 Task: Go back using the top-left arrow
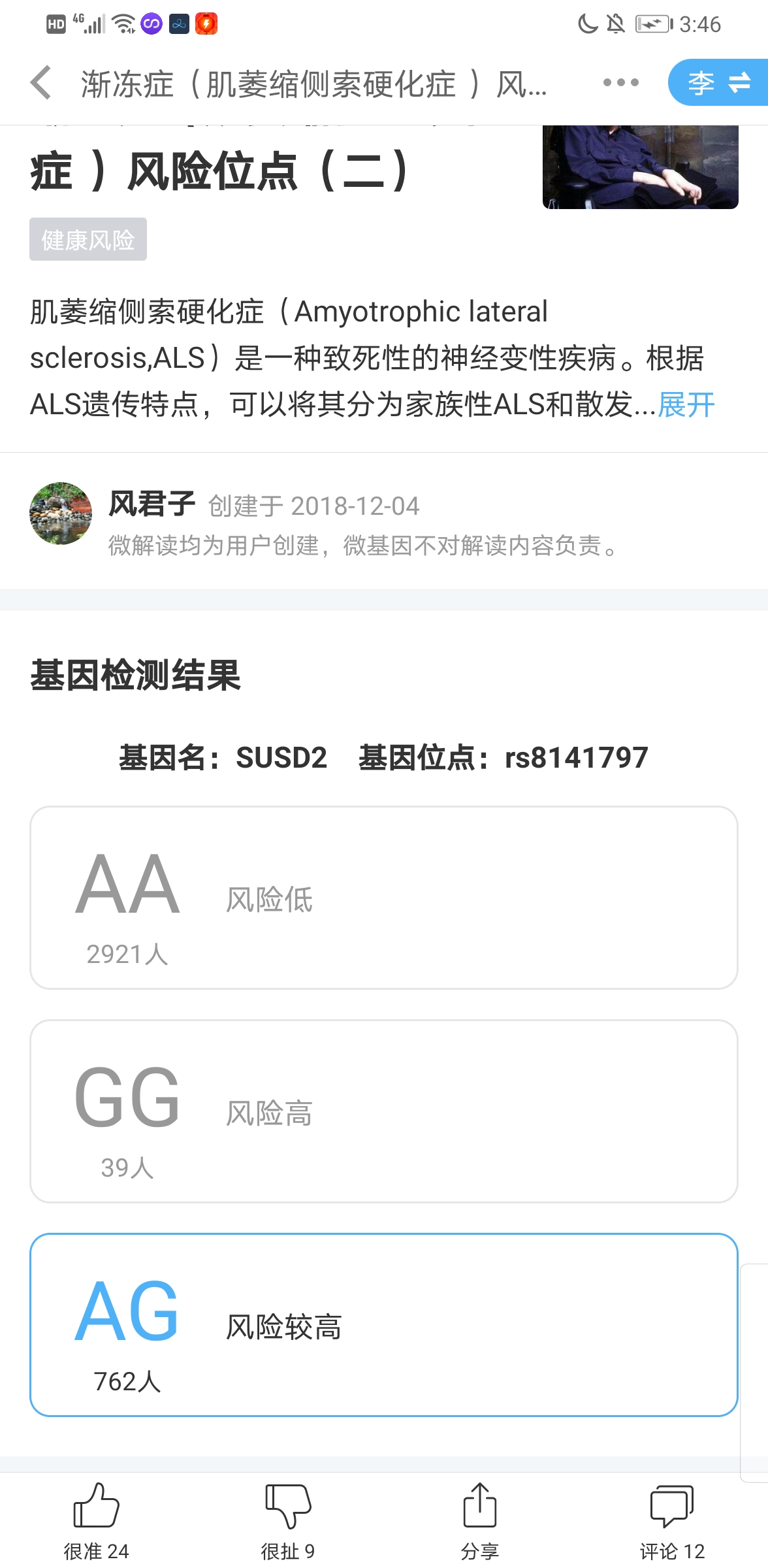(x=40, y=83)
